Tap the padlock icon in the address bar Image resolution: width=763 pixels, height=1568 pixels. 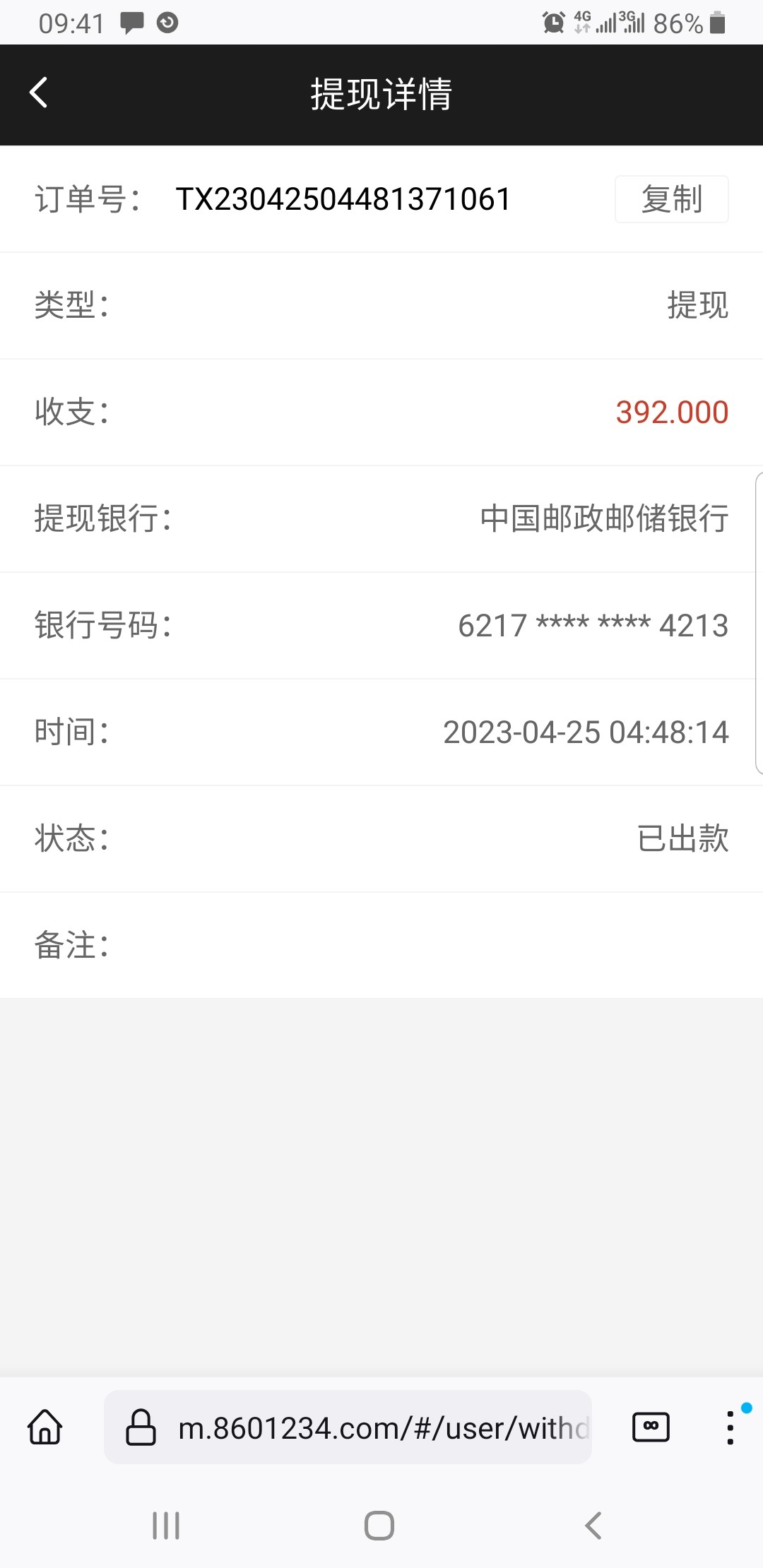point(141,1427)
